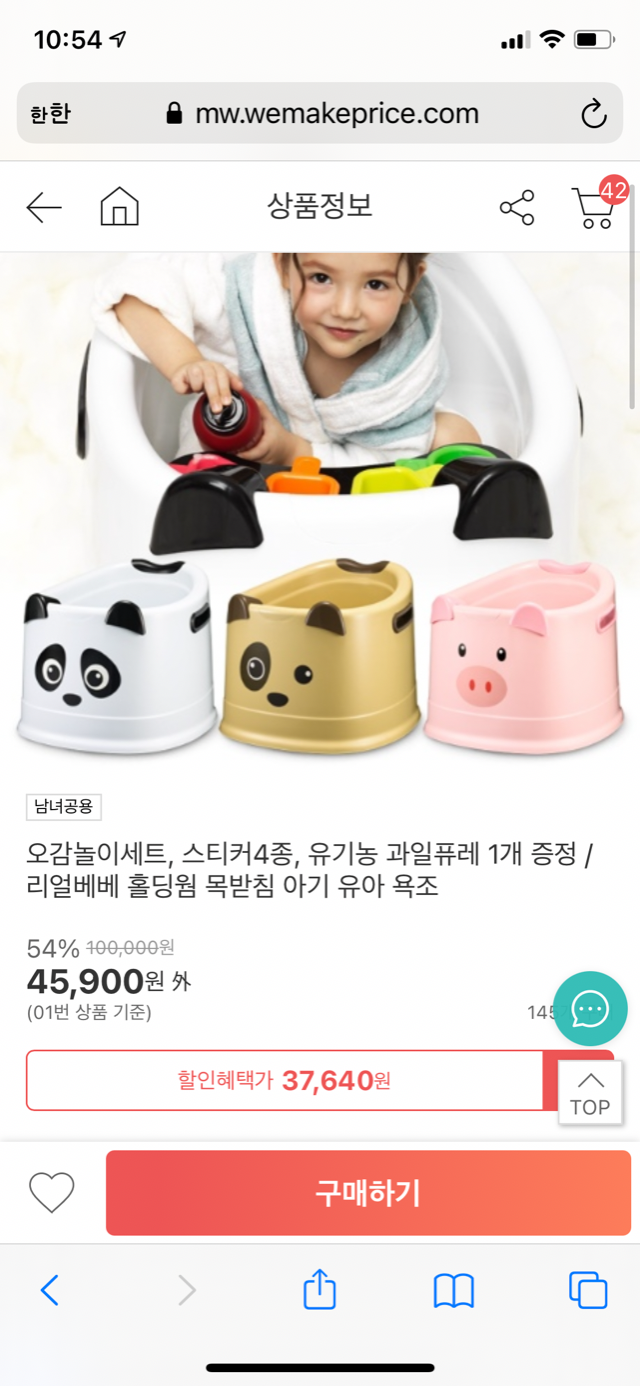This screenshot has height=1386, width=640.
Task: Open the shopping cart
Action: (592, 208)
